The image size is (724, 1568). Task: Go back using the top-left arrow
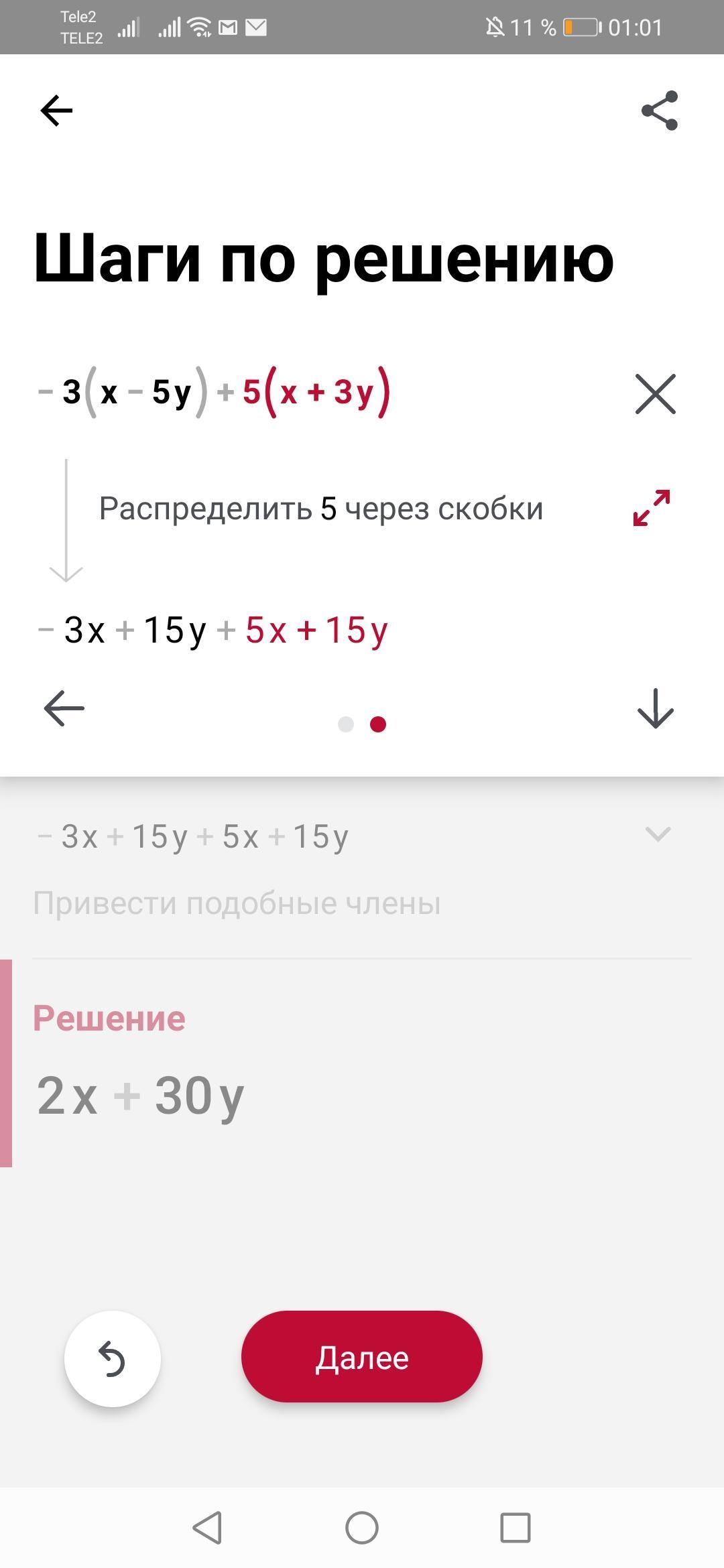point(56,111)
